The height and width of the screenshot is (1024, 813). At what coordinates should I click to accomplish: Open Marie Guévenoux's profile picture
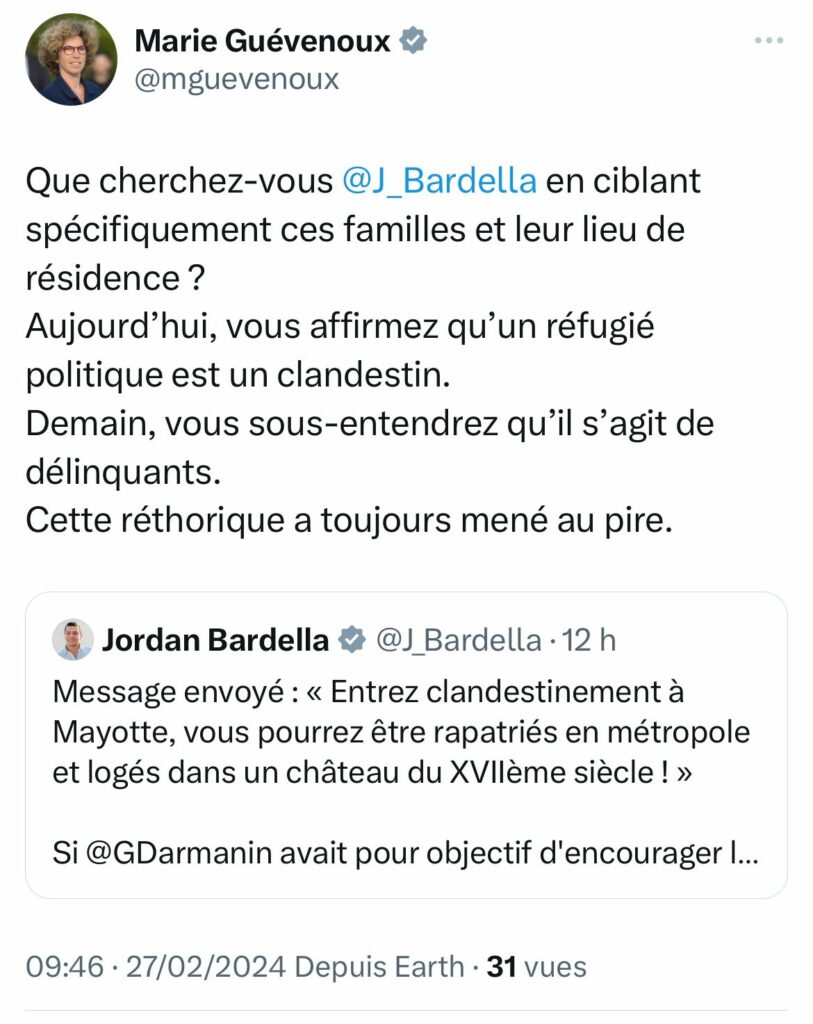[70, 61]
